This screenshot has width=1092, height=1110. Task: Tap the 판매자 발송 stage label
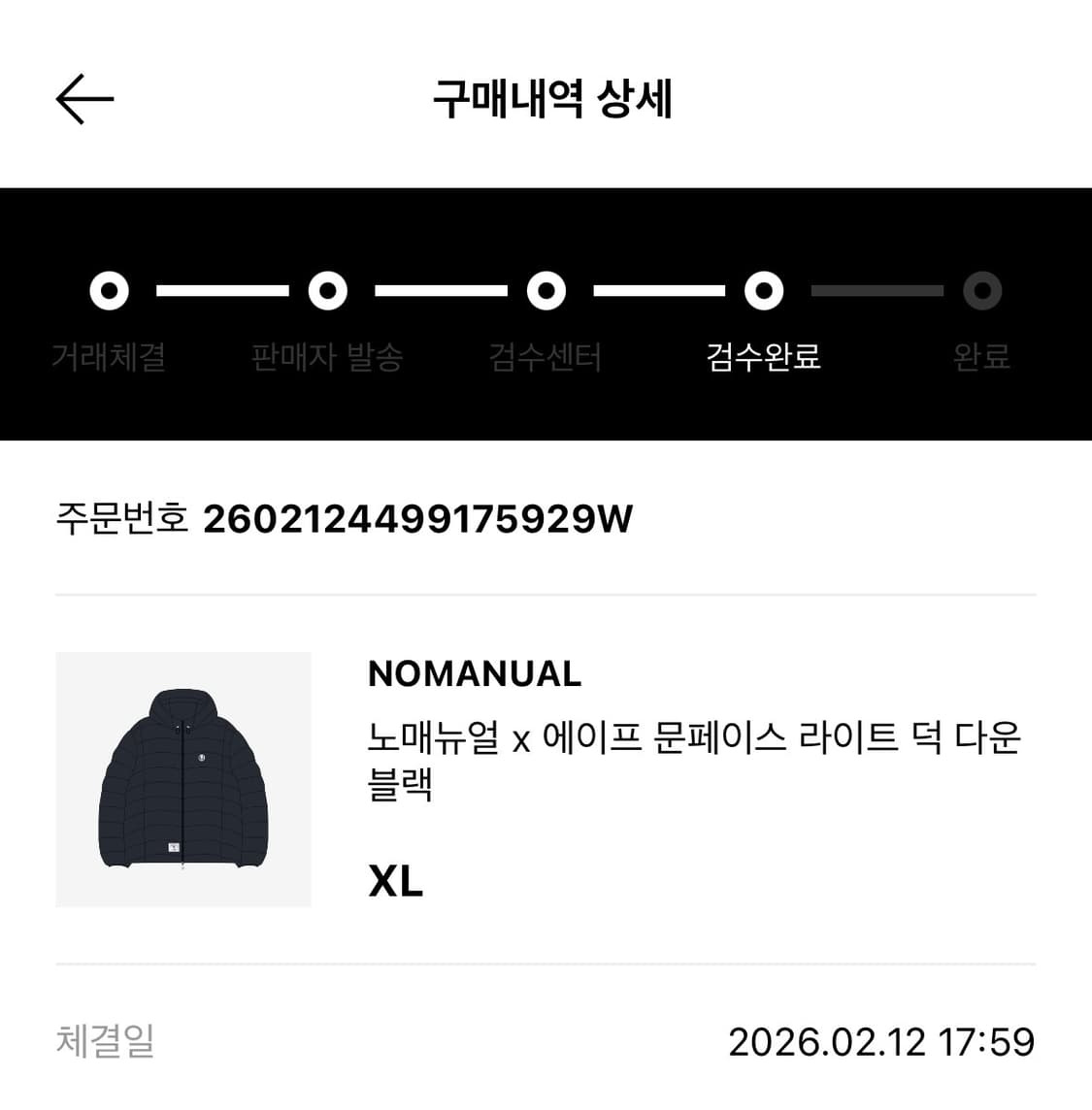328,357
